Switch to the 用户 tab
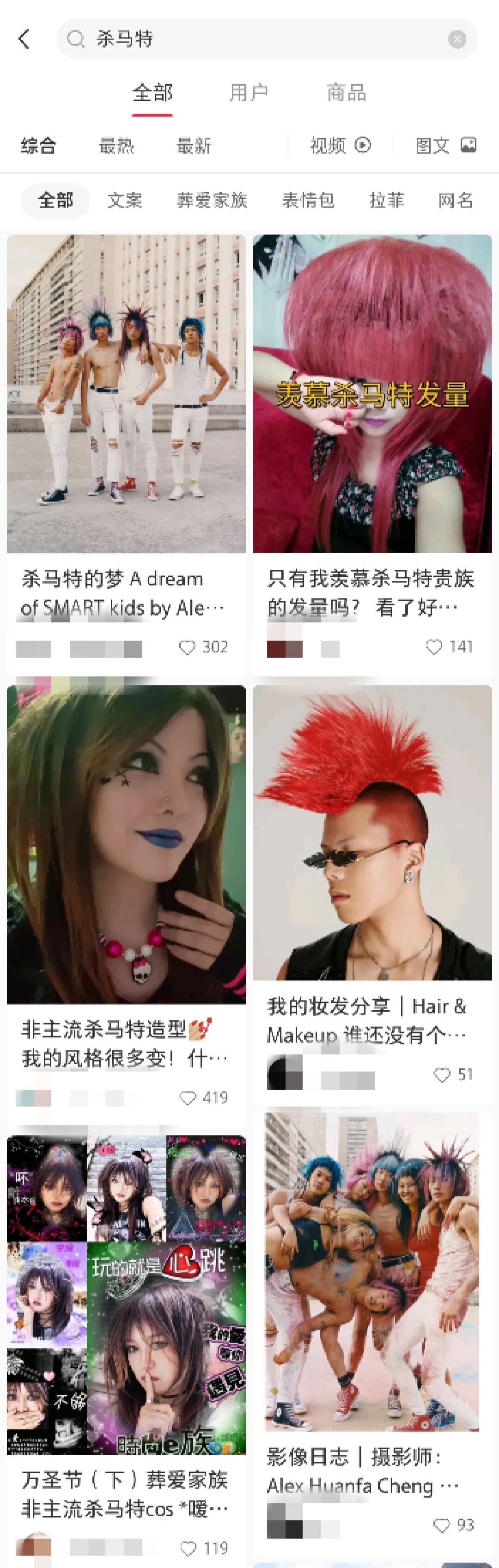This screenshot has width=499, height=1568. tap(249, 93)
